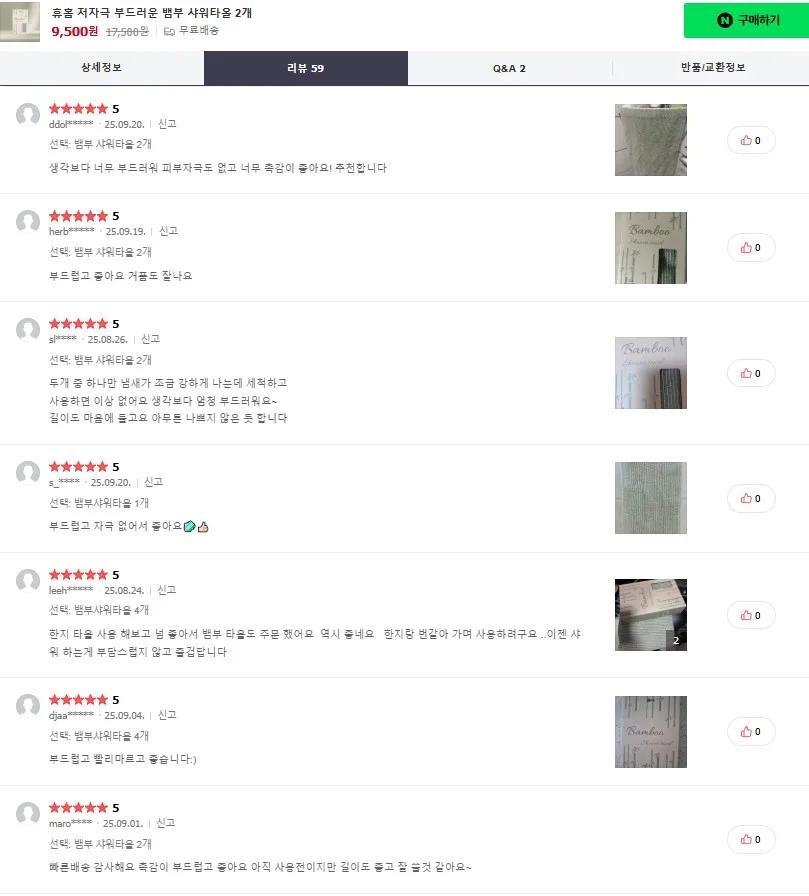This screenshot has width=809, height=896.
Task: Report the review by maro****
Action: pyautogui.click(x=166, y=823)
